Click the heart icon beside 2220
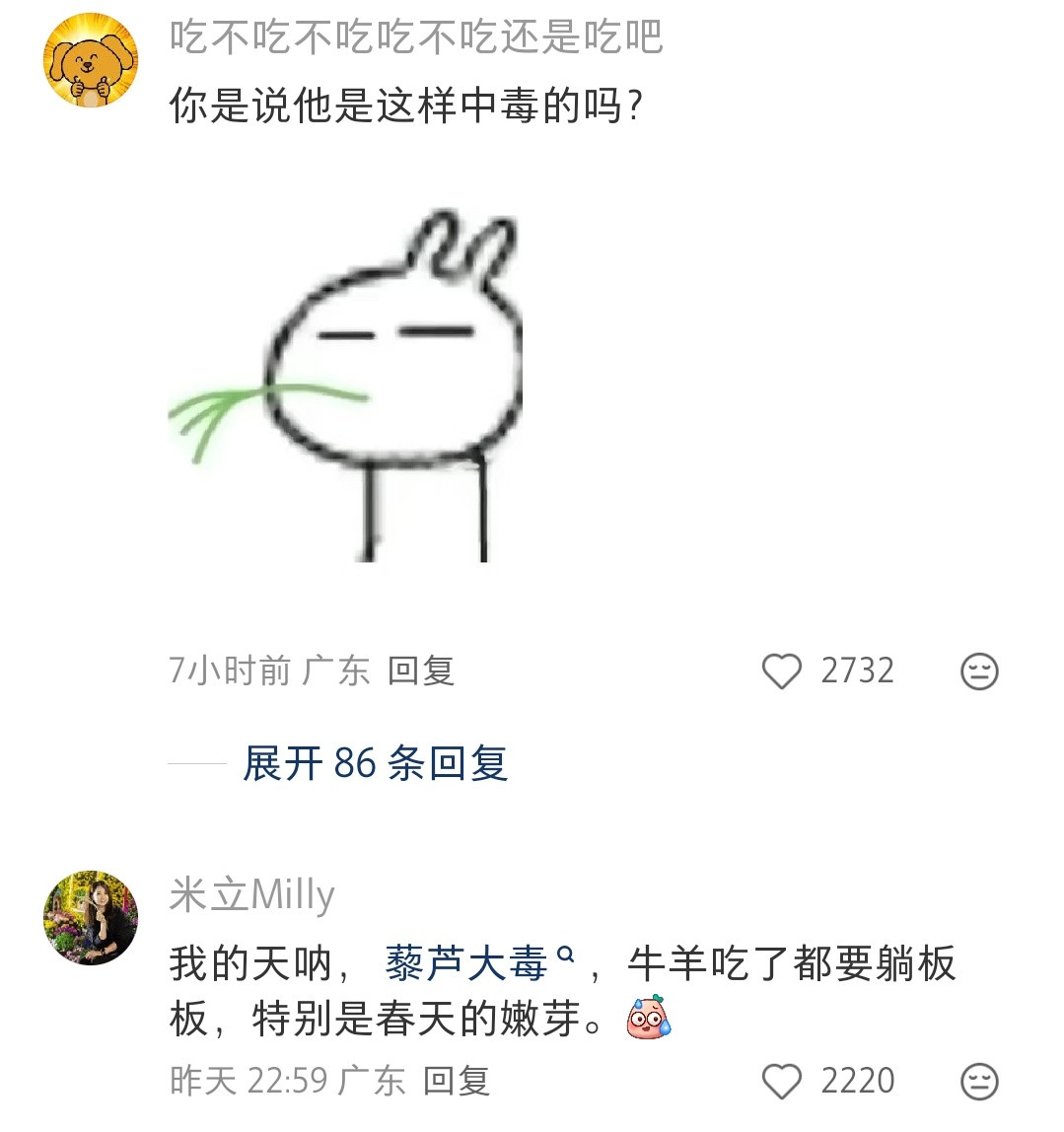Screen dimensions: 1064x1132 pos(784,1082)
